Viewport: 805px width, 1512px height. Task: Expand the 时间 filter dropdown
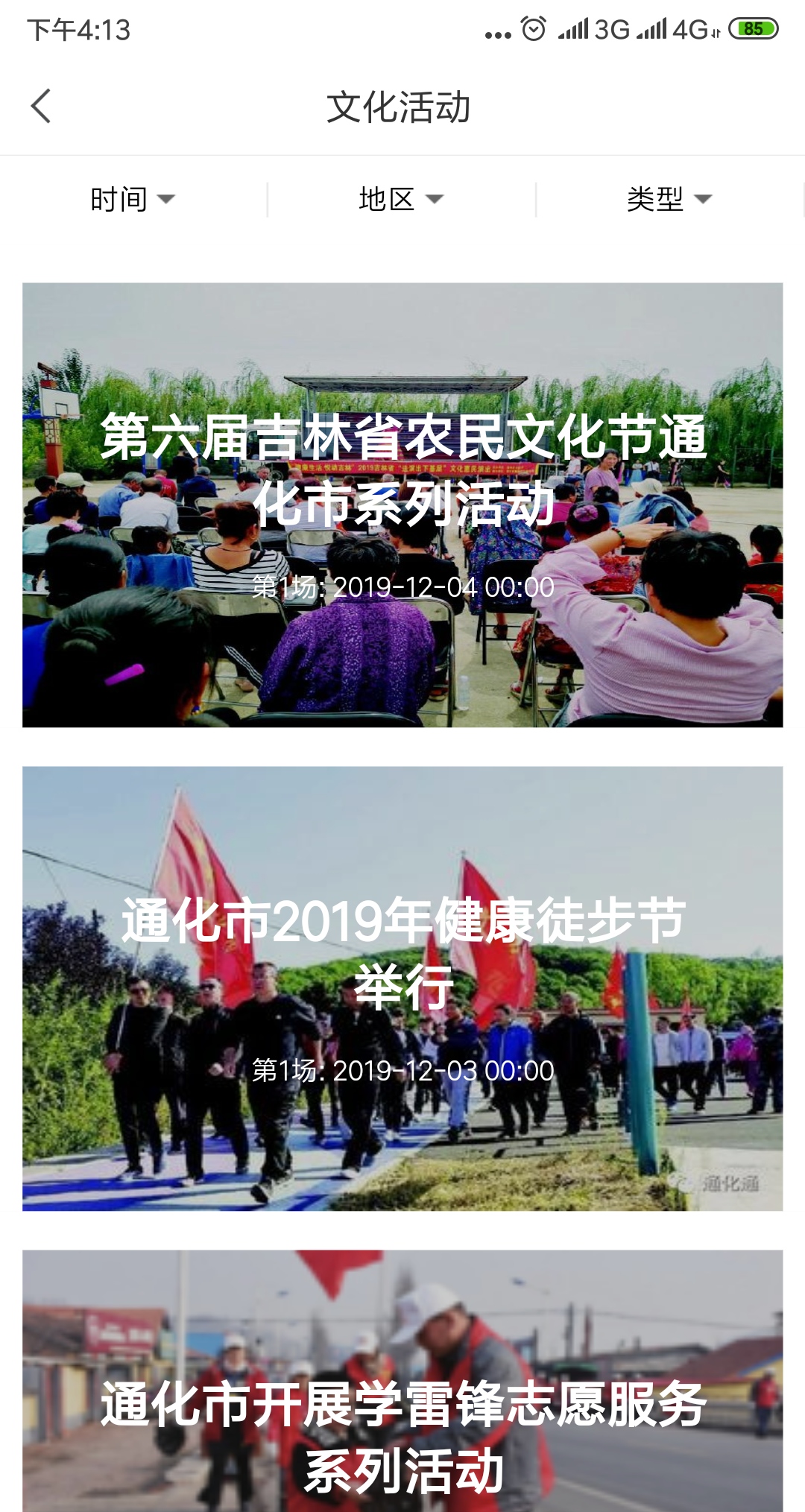tap(133, 199)
